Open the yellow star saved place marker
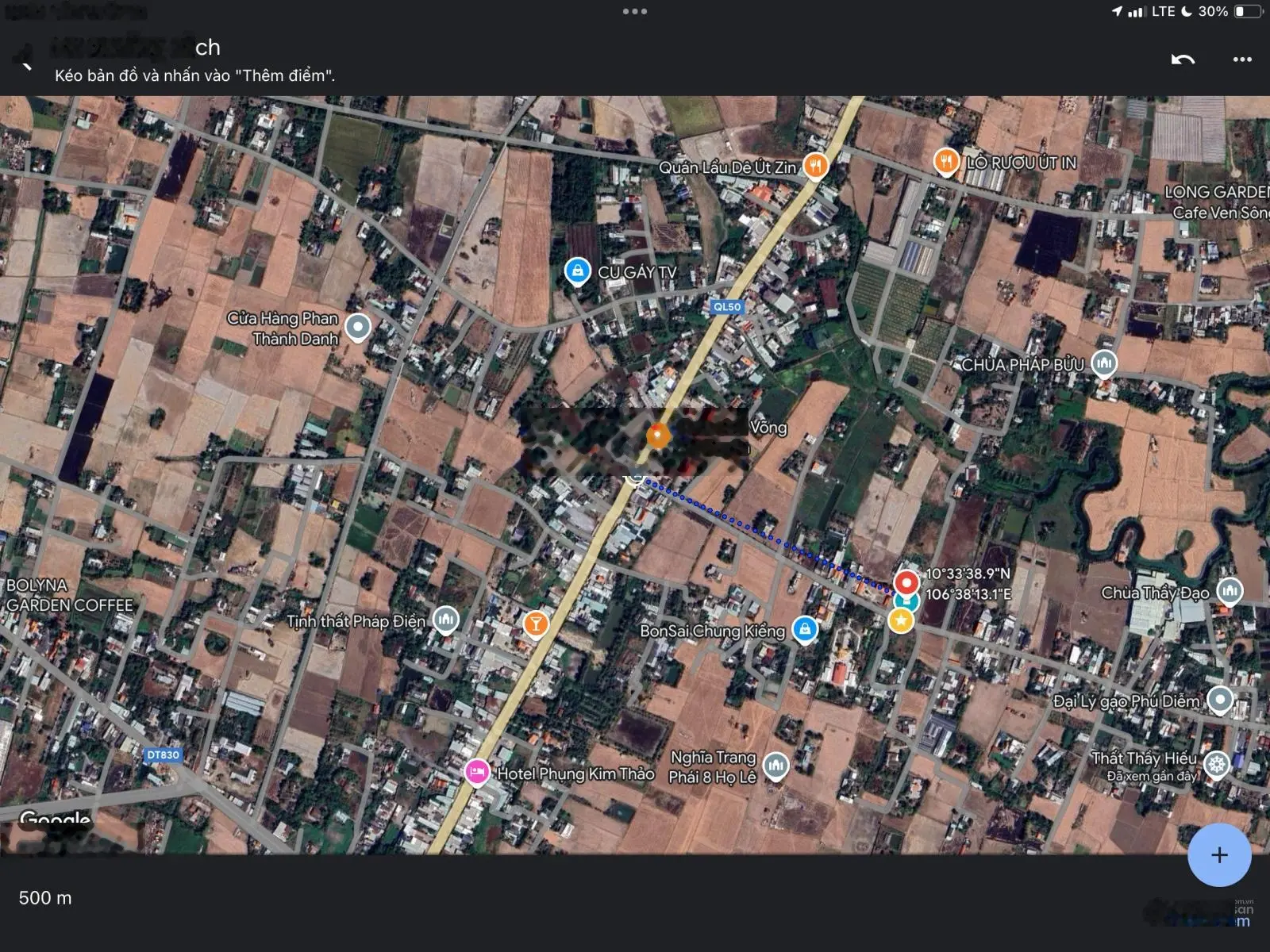Image resolution: width=1270 pixels, height=952 pixels. pos(900,620)
